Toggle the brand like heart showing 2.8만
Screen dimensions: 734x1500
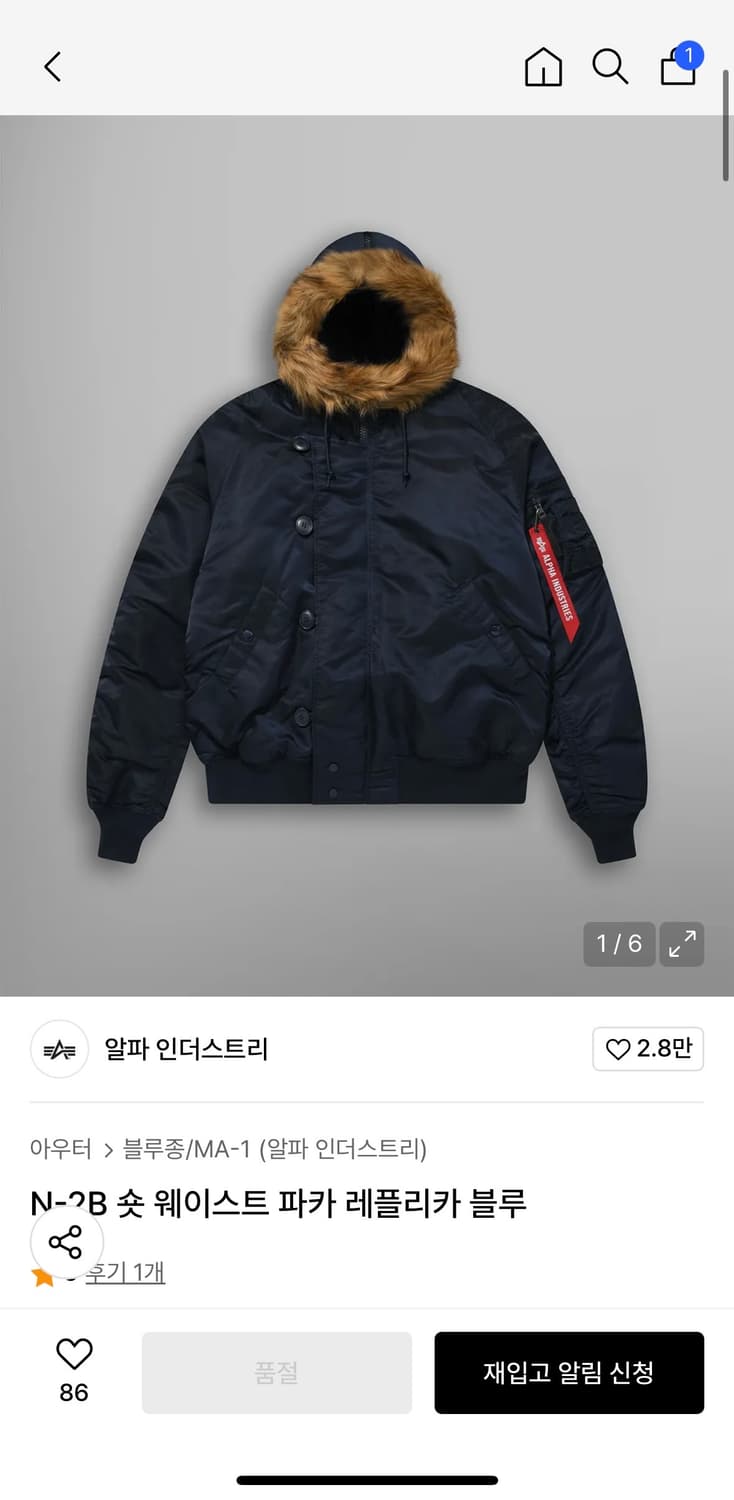click(648, 1049)
